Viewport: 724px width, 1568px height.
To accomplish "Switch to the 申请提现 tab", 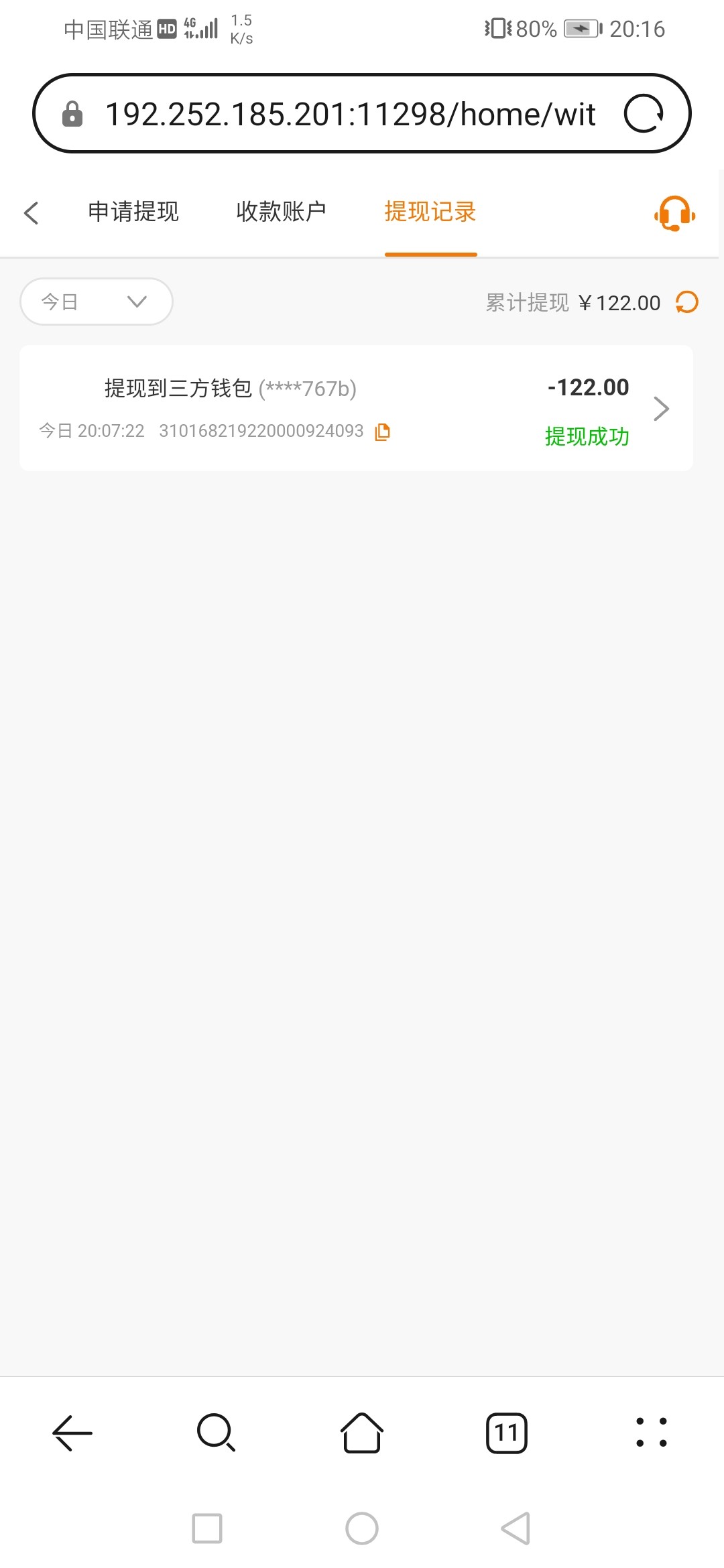I will click(133, 212).
